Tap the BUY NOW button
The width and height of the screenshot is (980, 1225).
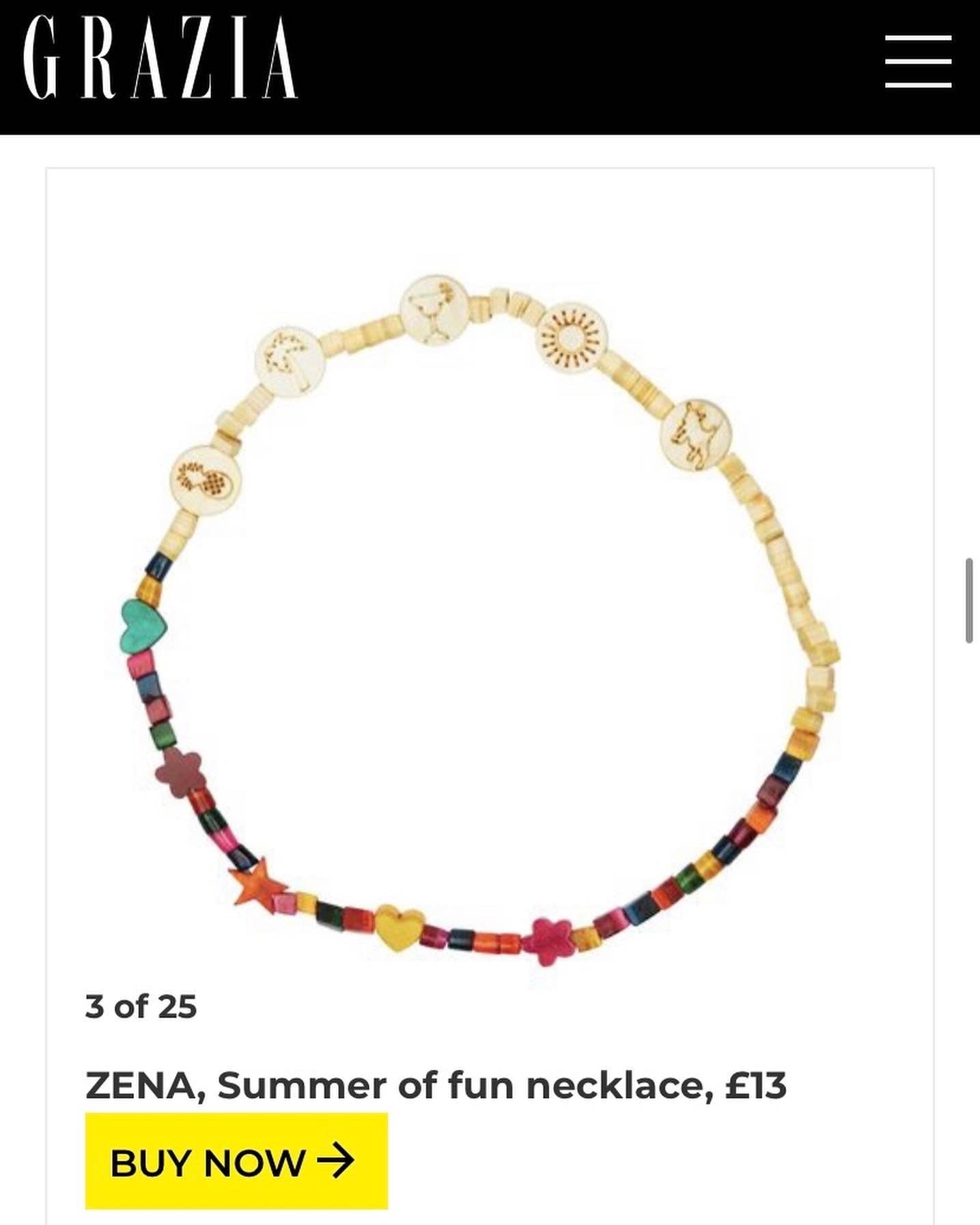click(x=236, y=1161)
